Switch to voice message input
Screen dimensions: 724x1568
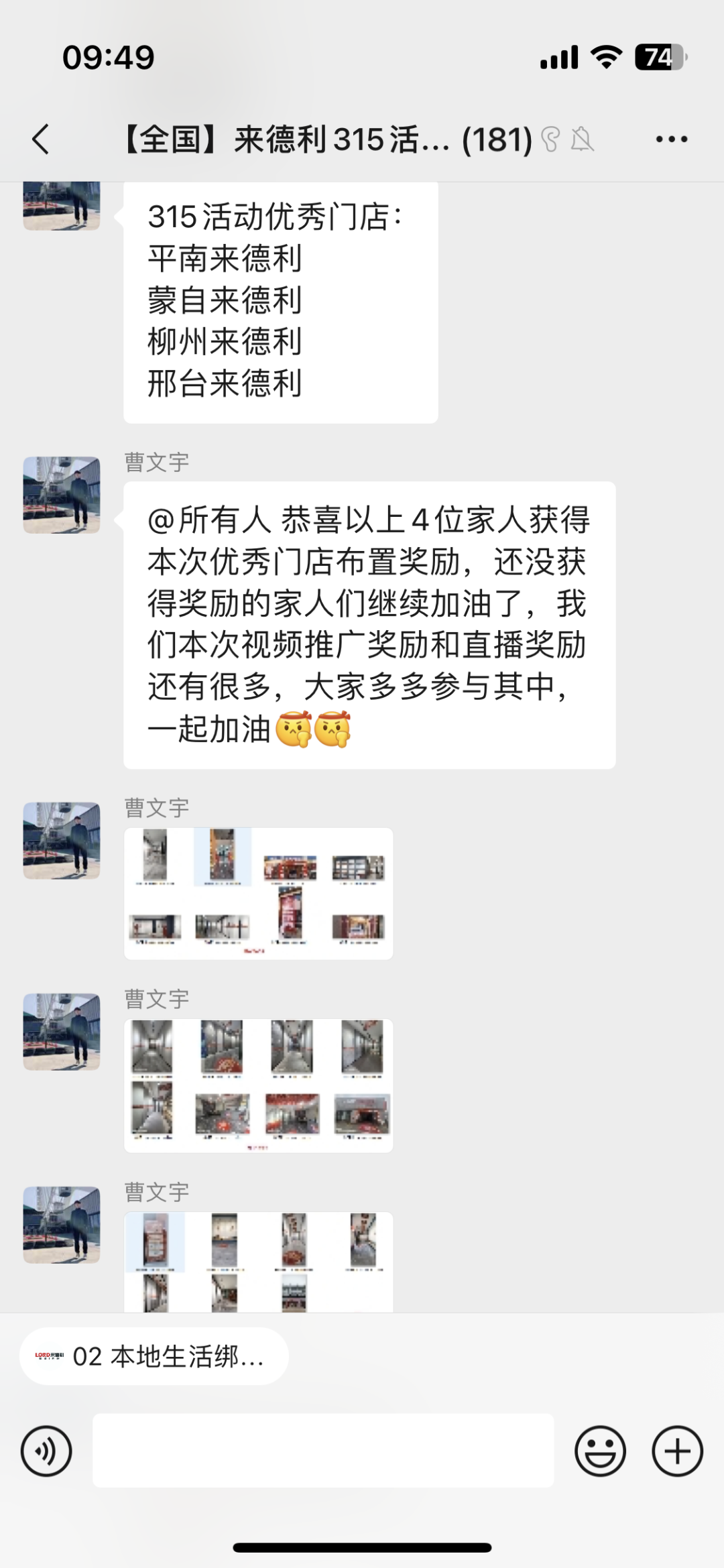coord(46,1451)
